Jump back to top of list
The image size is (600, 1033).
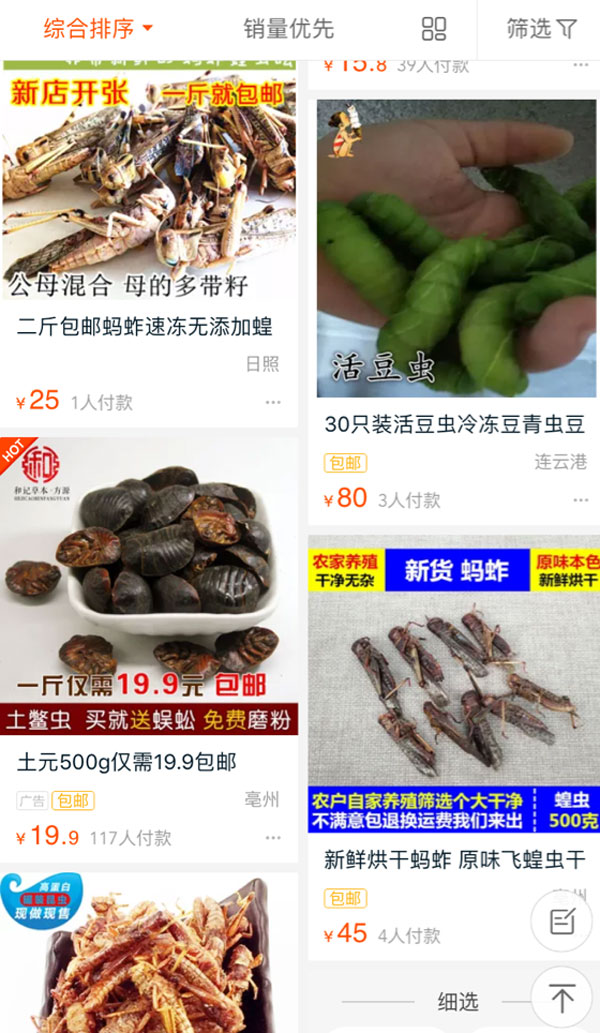click(562, 997)
